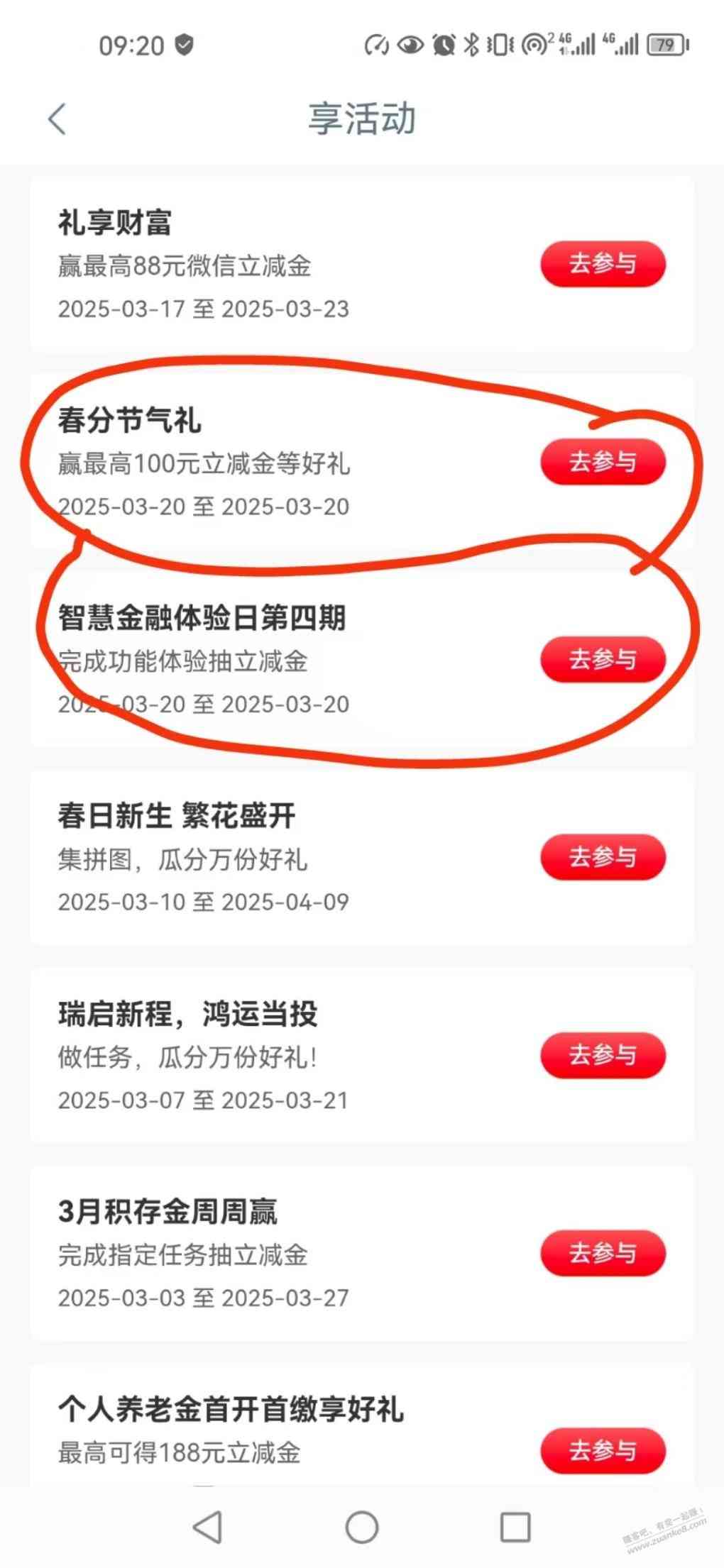Tap 去参与 for 智慧金融体验日第四期
The height and width of the screenshot is (1568, 724).
pos(603,660)
